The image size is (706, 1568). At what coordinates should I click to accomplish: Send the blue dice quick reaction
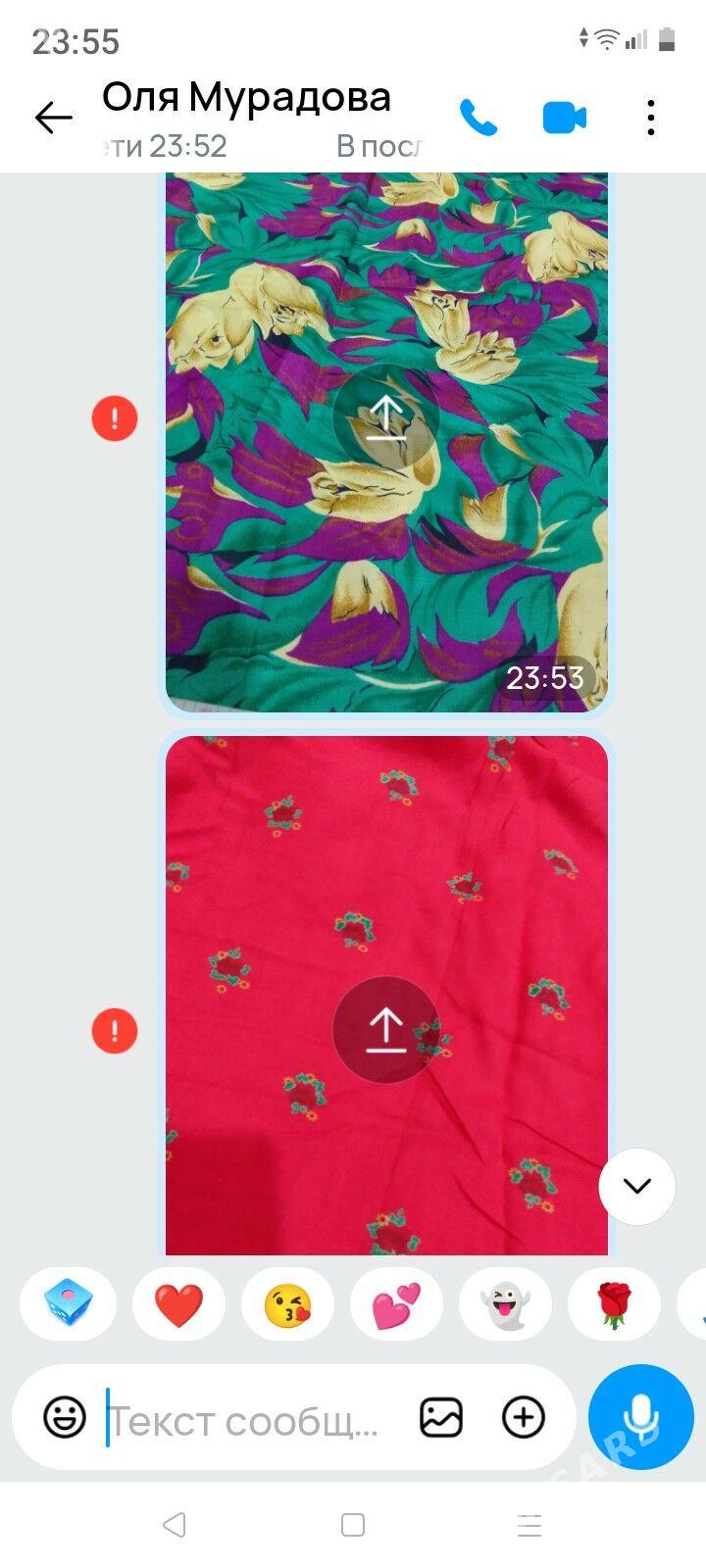tap(69, 1304)
